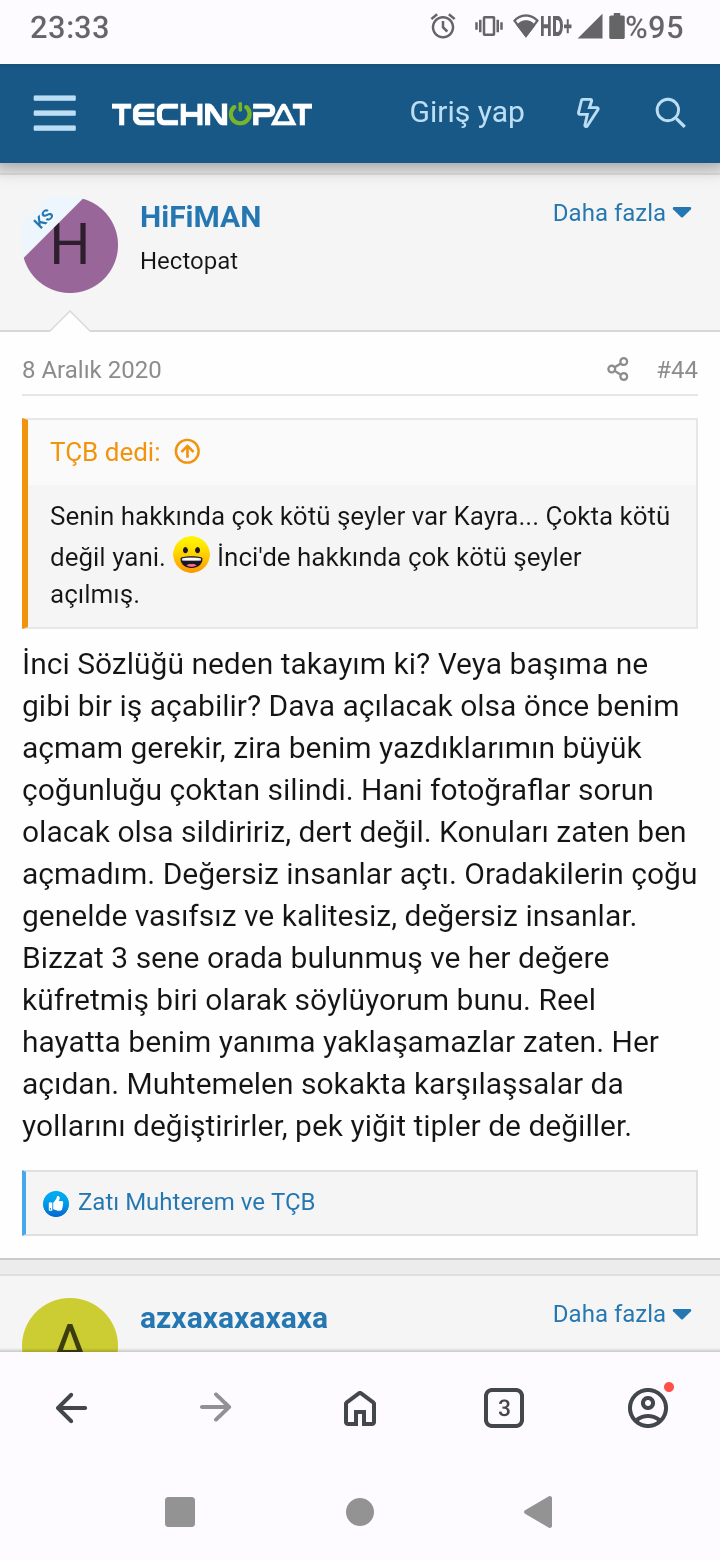Open the #44 post permalink

[677, 370]
